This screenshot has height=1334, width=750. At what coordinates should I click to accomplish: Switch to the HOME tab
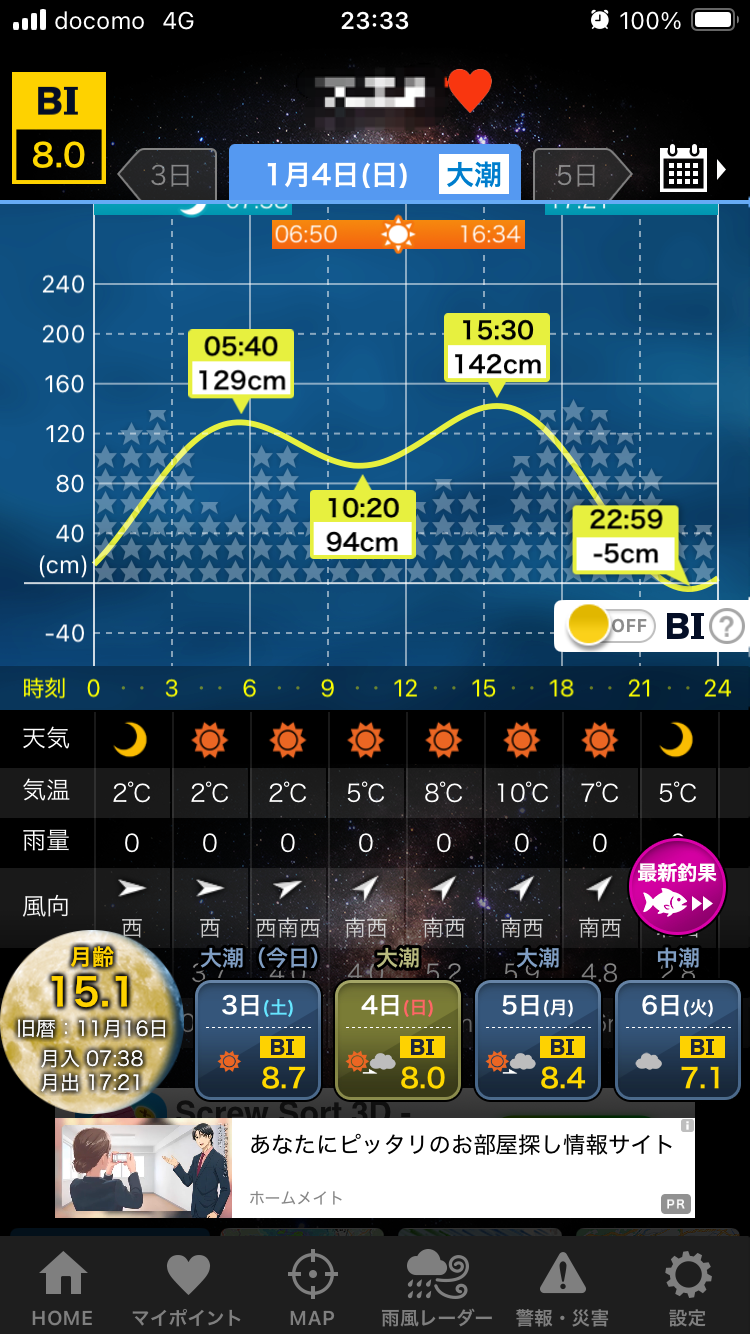[62, 1288]
